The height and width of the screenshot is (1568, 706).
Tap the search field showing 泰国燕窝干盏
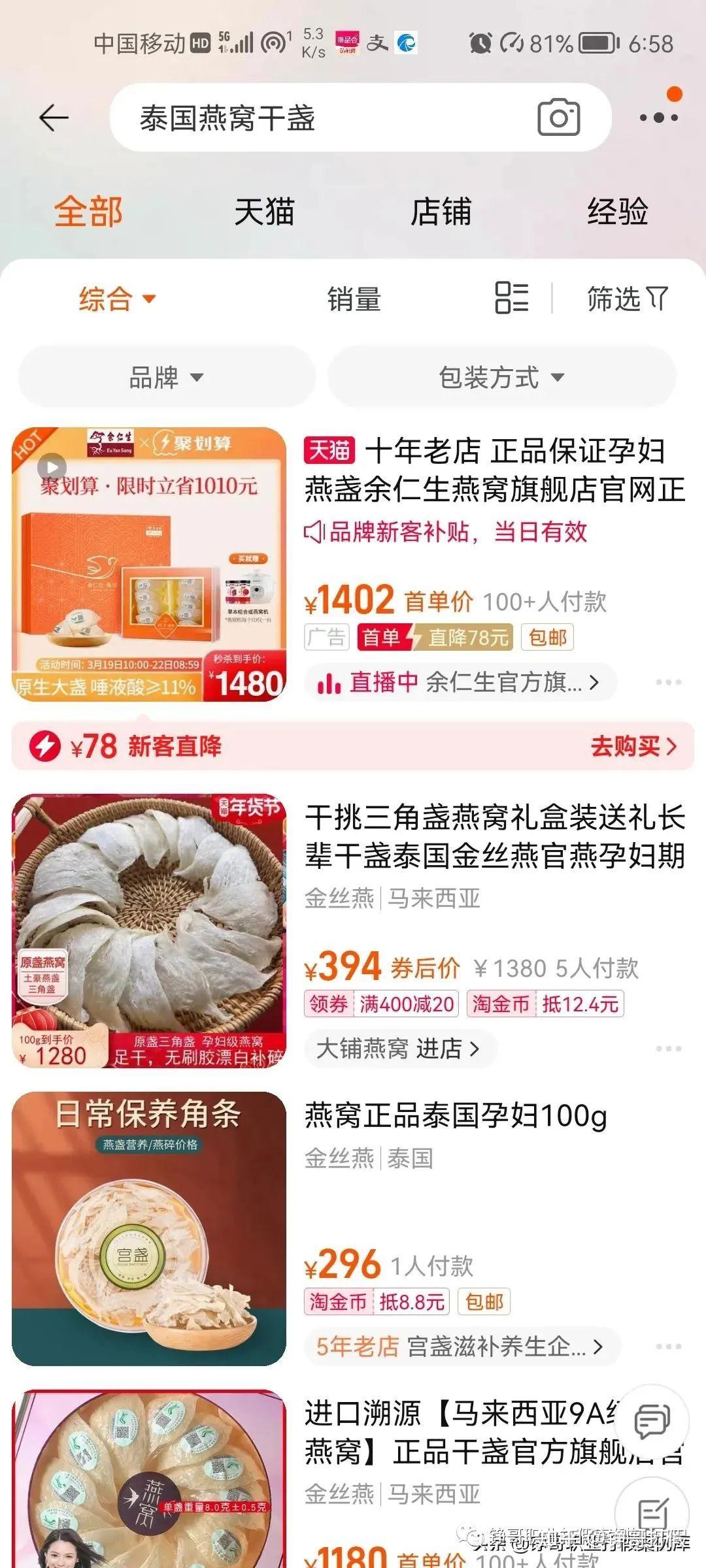314,118
